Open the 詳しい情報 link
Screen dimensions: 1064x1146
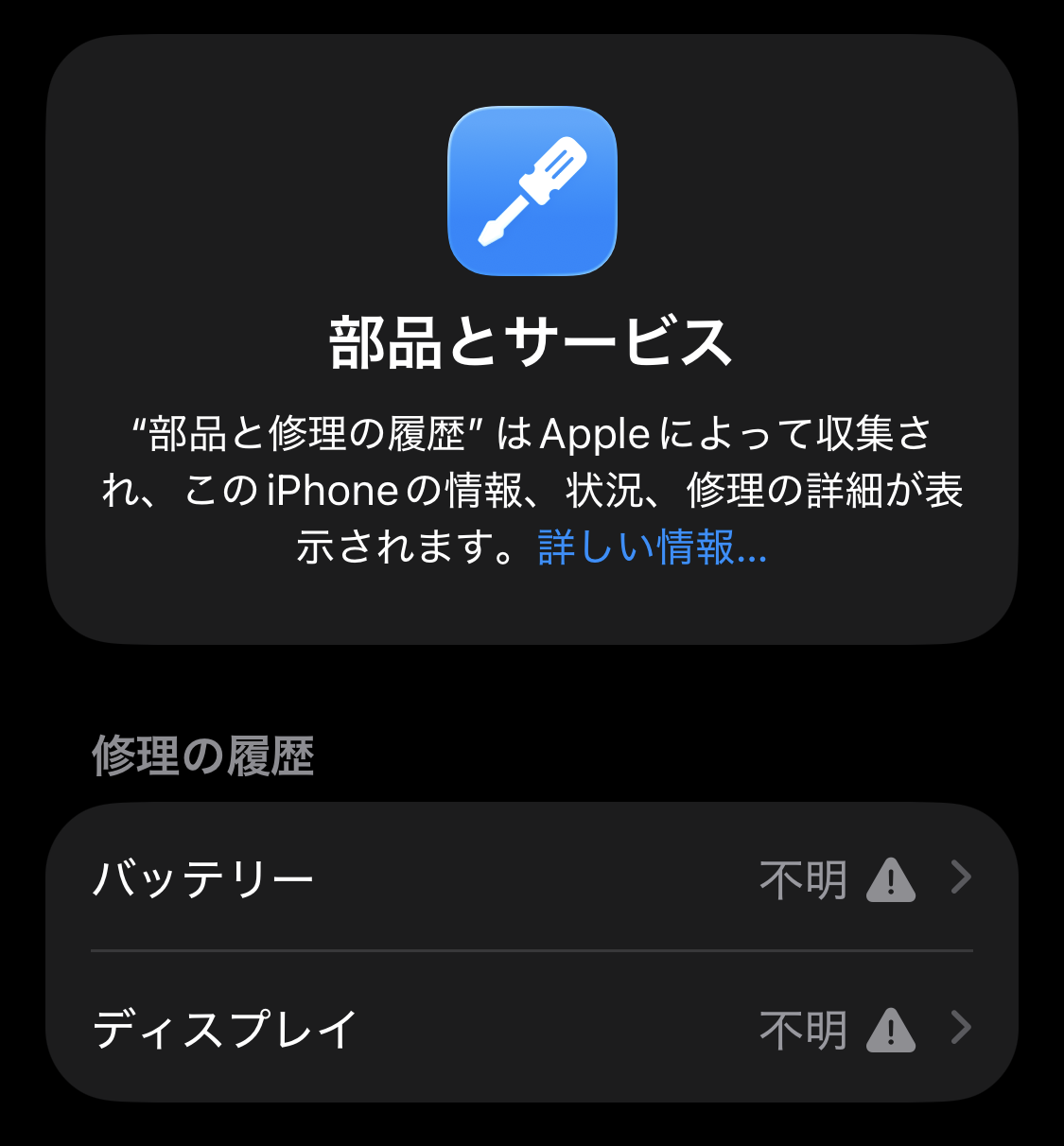point(652,547)
